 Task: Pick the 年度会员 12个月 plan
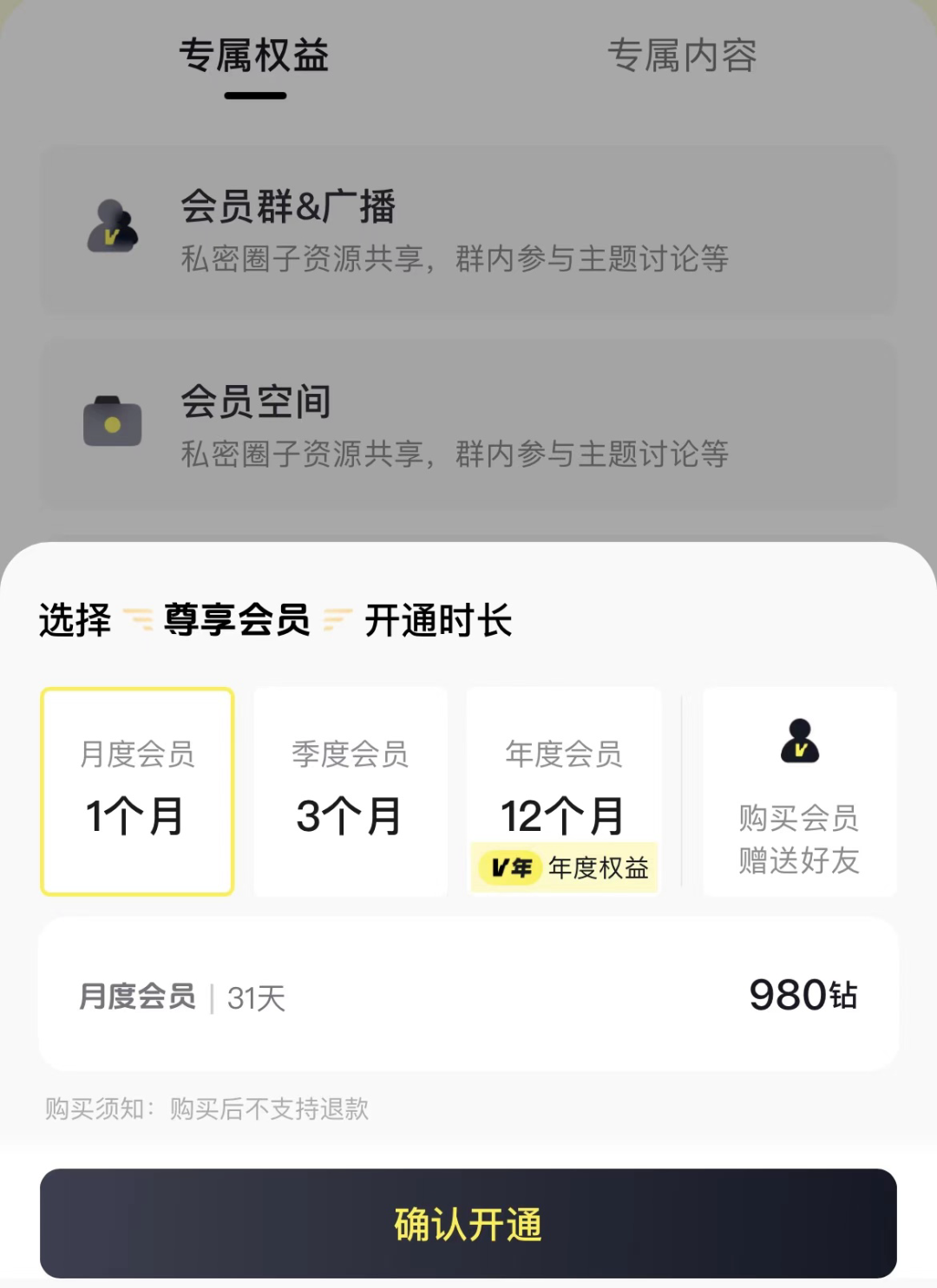(x=564, y=789)
